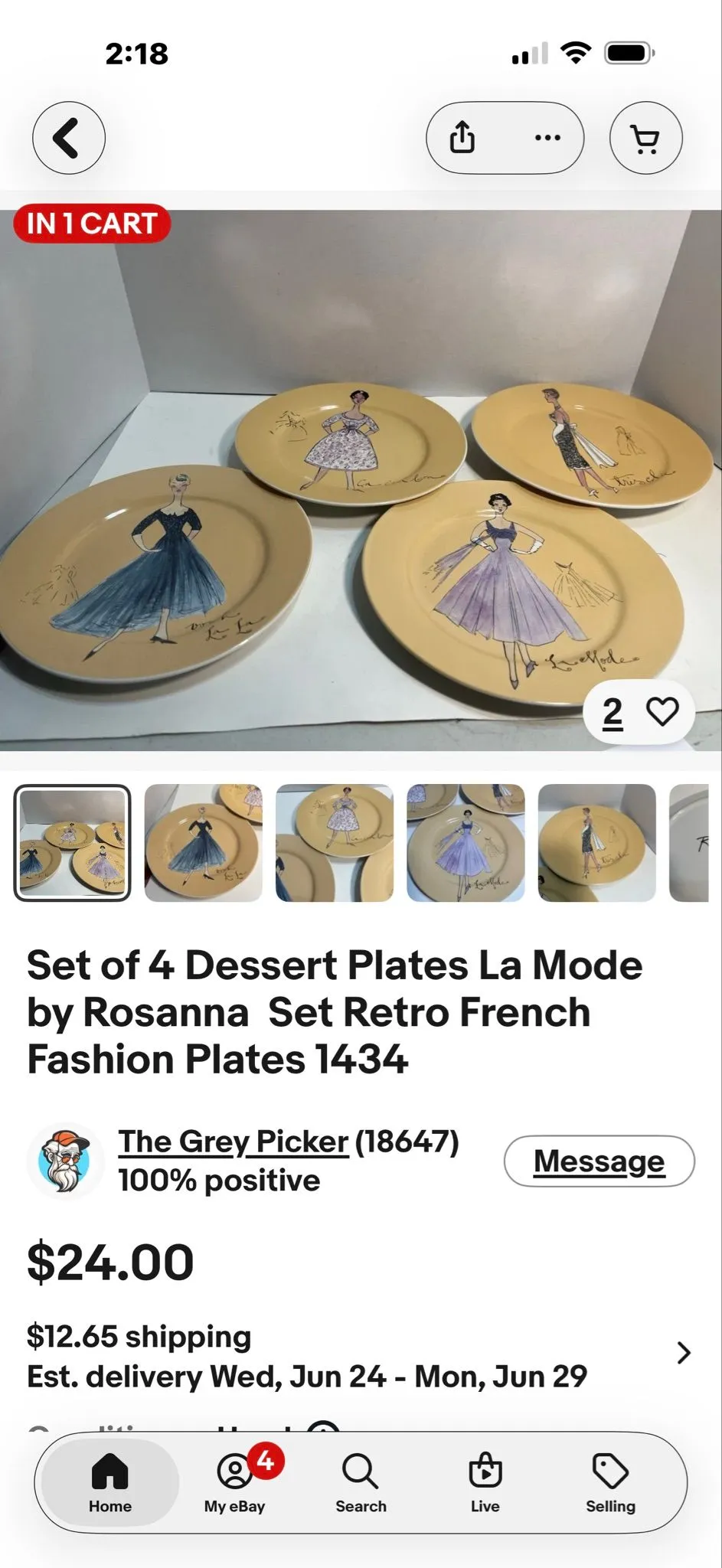Viewport: 722px width, 1568px height.
Task: Open the main photo of four plates
Action: coord(361,480)
